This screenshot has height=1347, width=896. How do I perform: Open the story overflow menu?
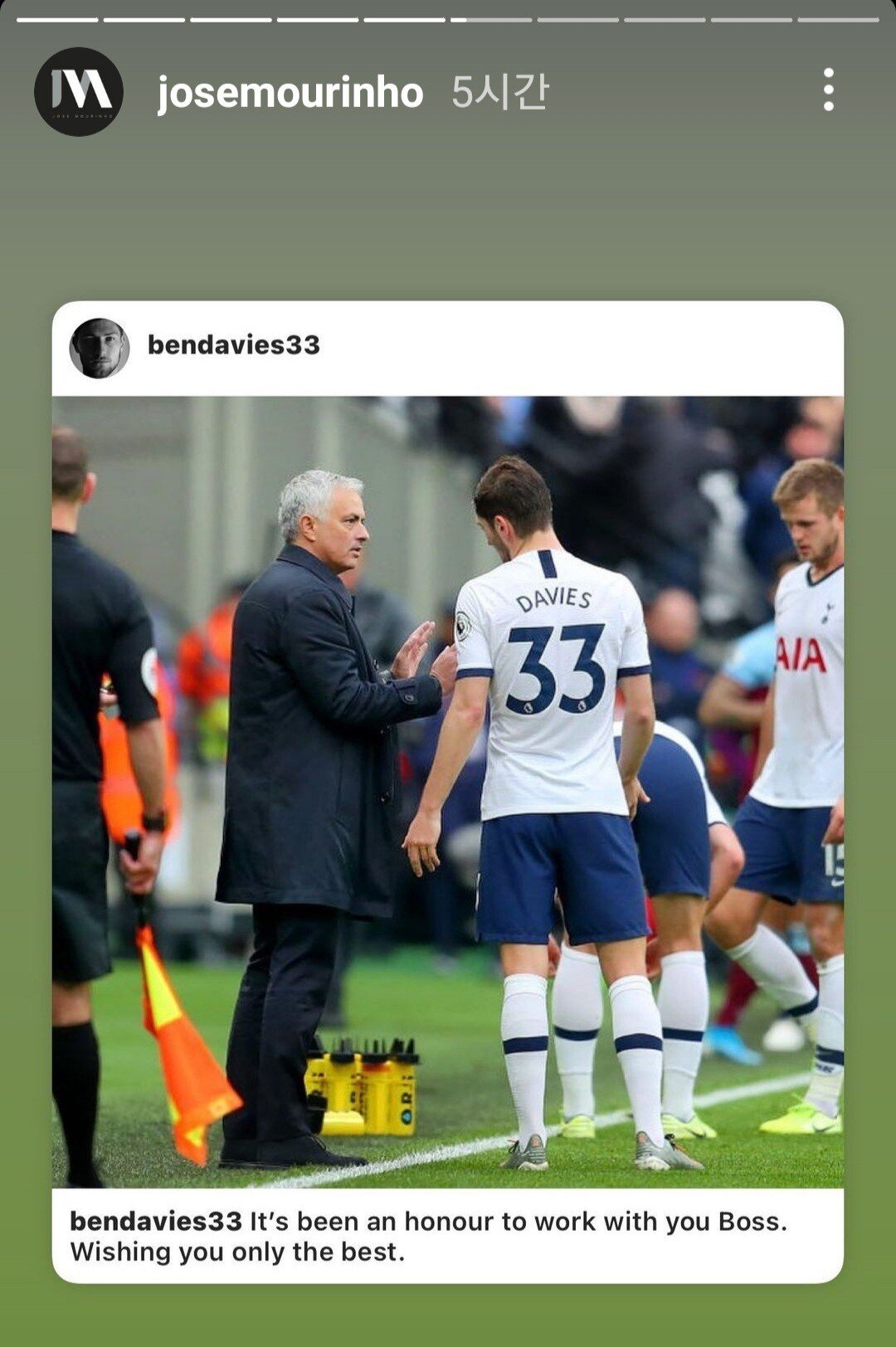coord(828,90)
